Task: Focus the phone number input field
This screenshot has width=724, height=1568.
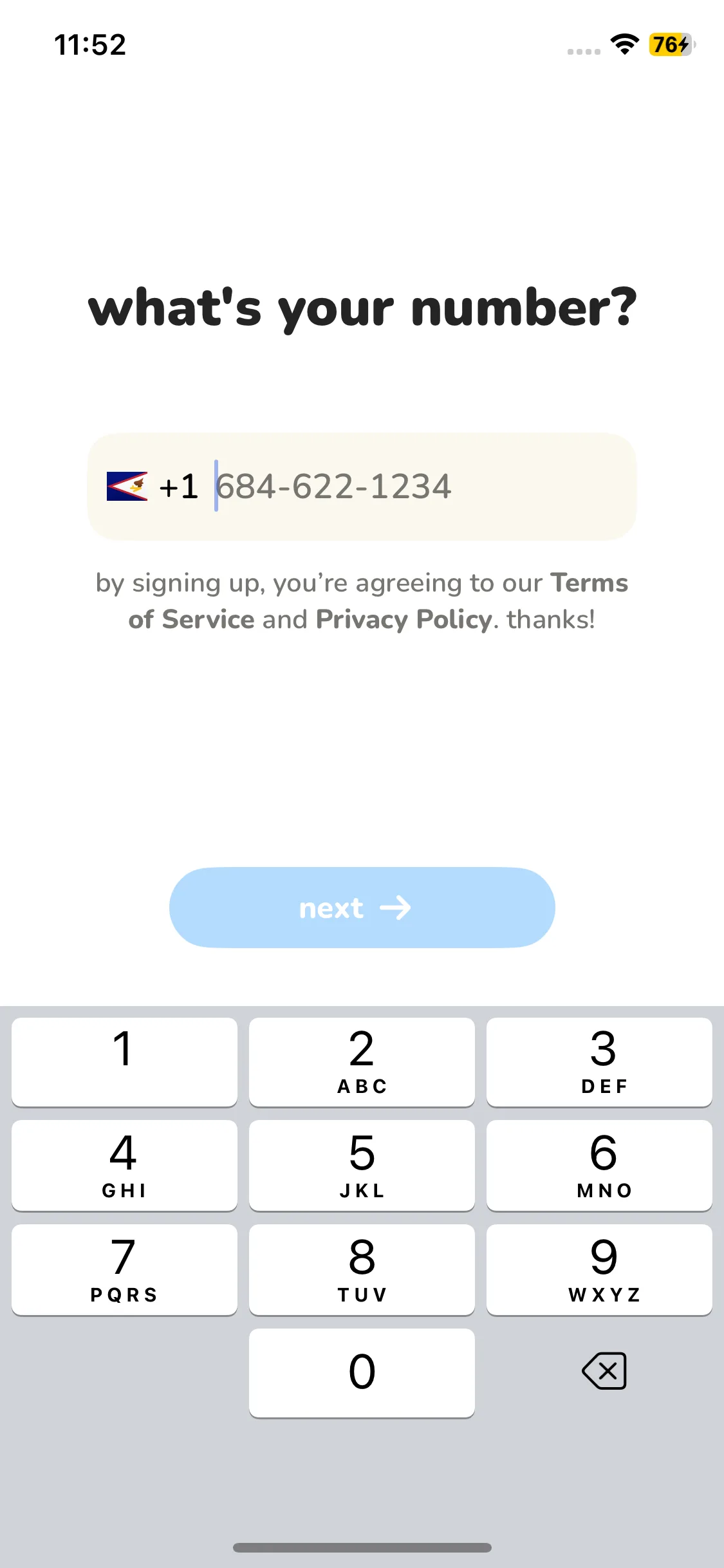Action: point(412,487)
